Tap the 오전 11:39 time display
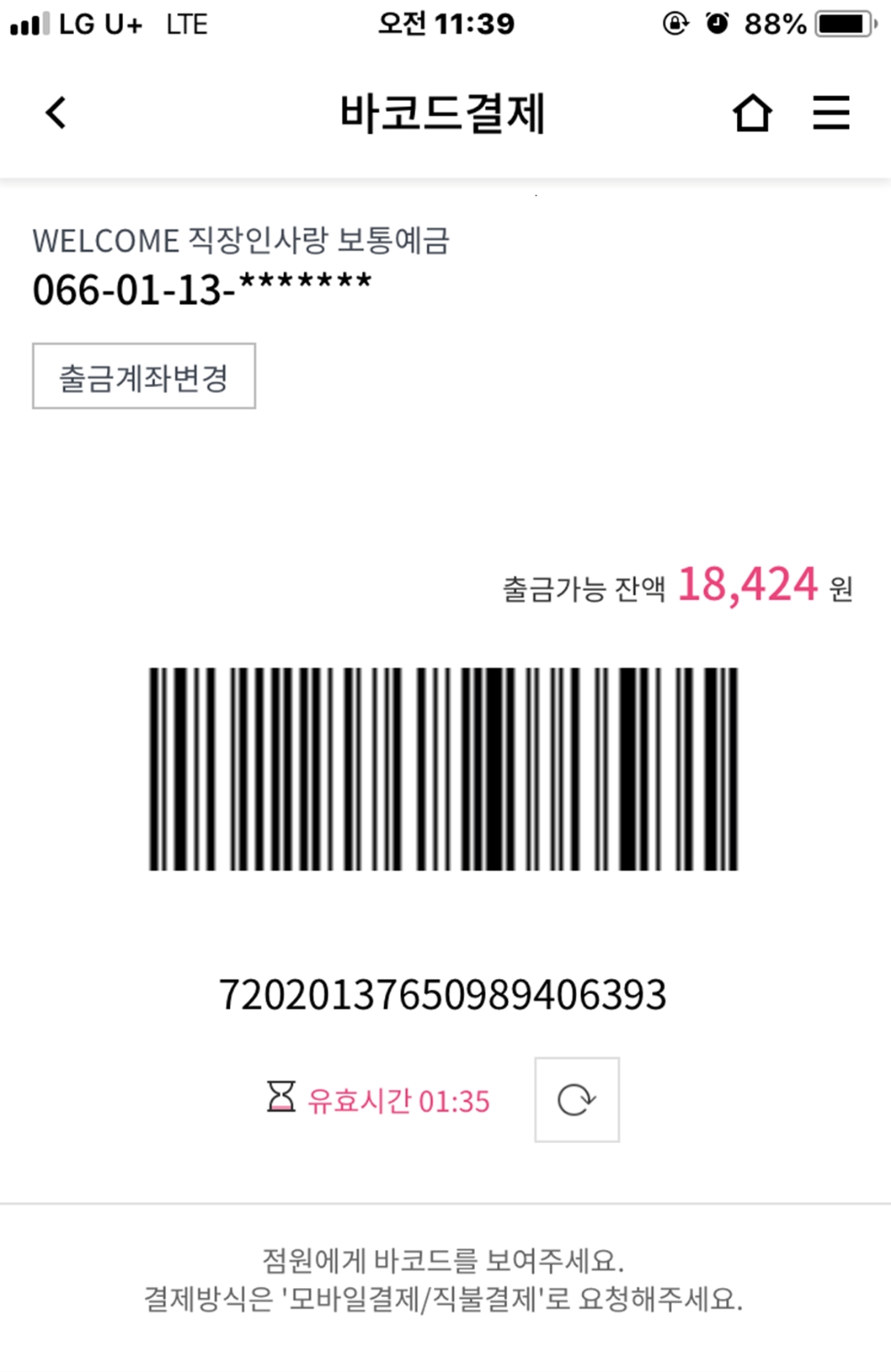 (447, 23)
